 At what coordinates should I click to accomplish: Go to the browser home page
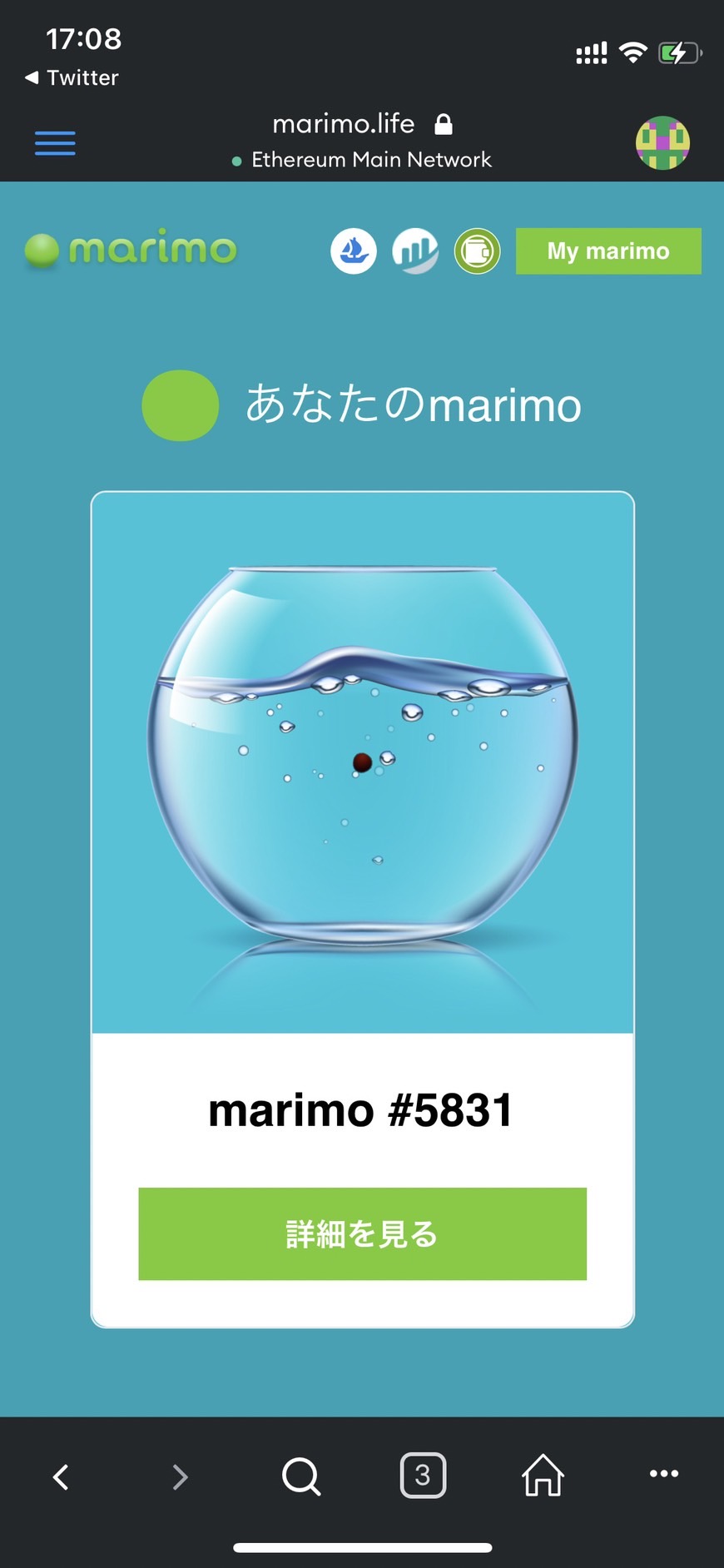[543, 1476]
